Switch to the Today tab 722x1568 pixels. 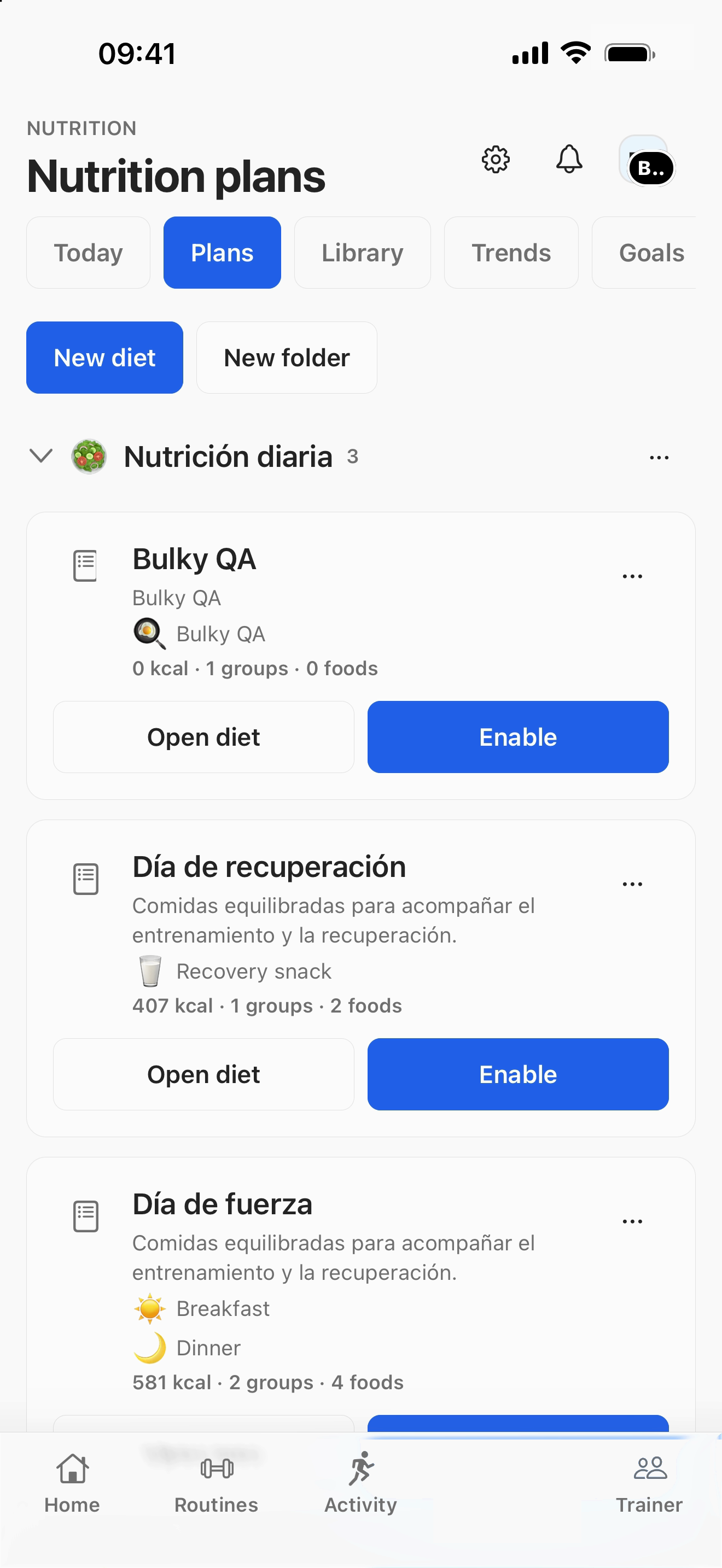pos(88,253)
